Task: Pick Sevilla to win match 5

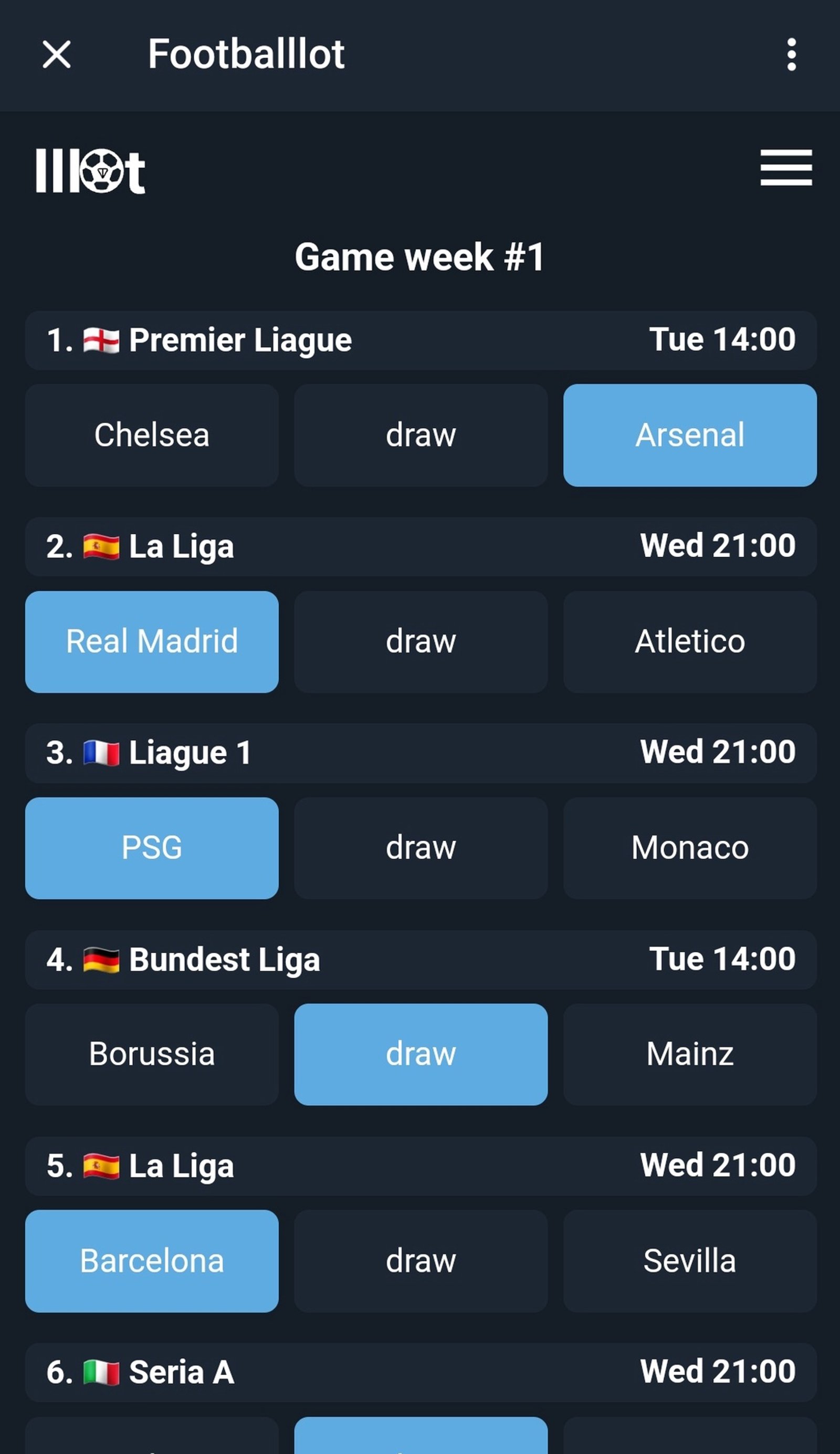Action: click(689, 1261)
